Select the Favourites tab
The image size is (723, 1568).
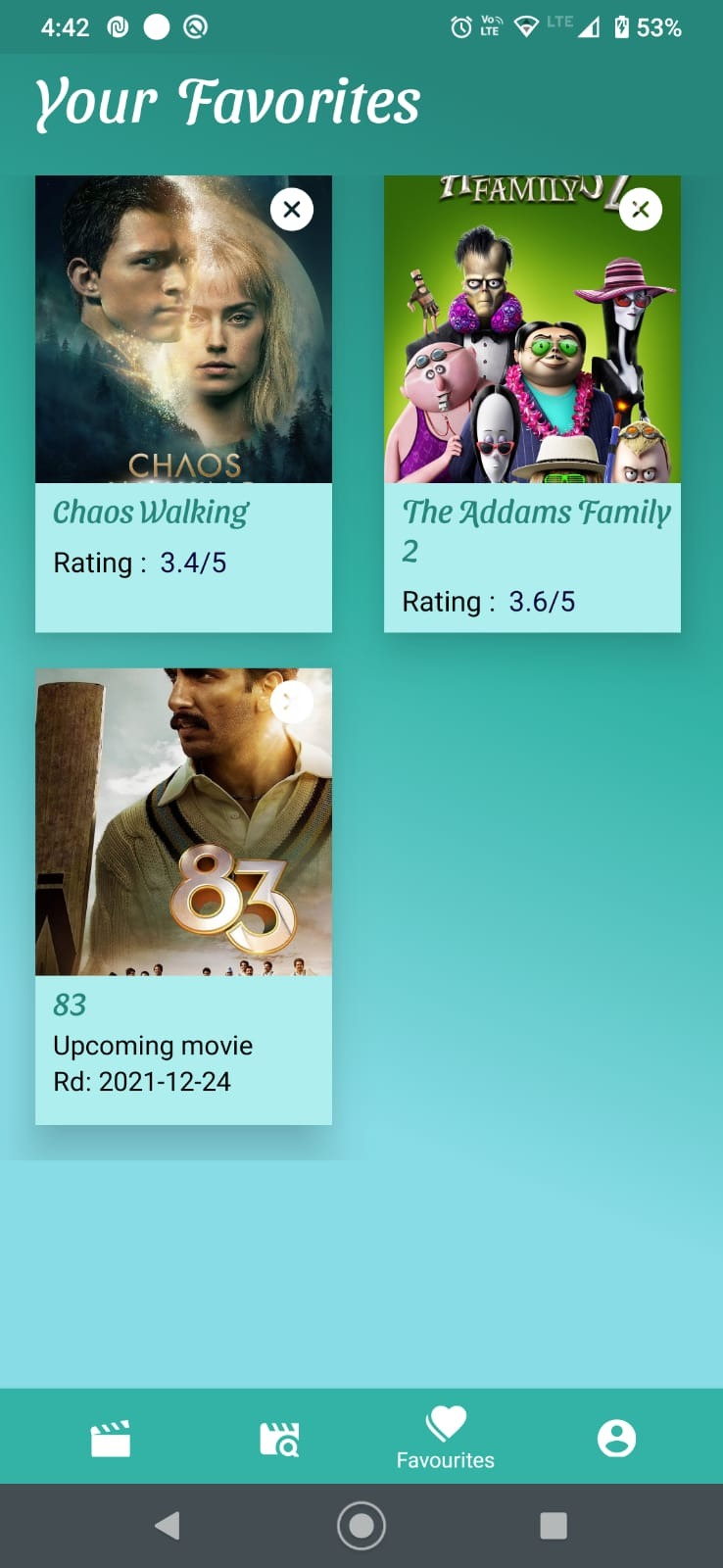tap(446, 1439)
